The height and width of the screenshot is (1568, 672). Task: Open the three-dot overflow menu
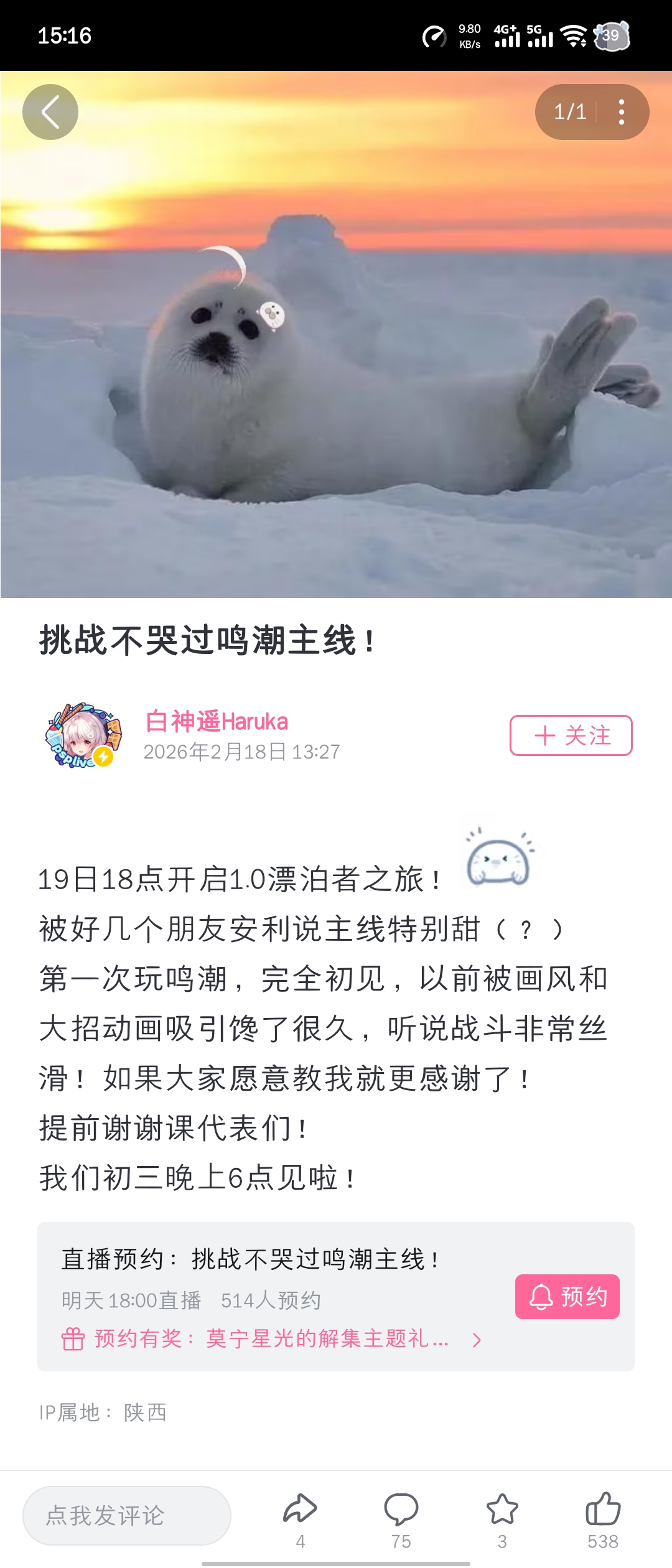(621, 113)
